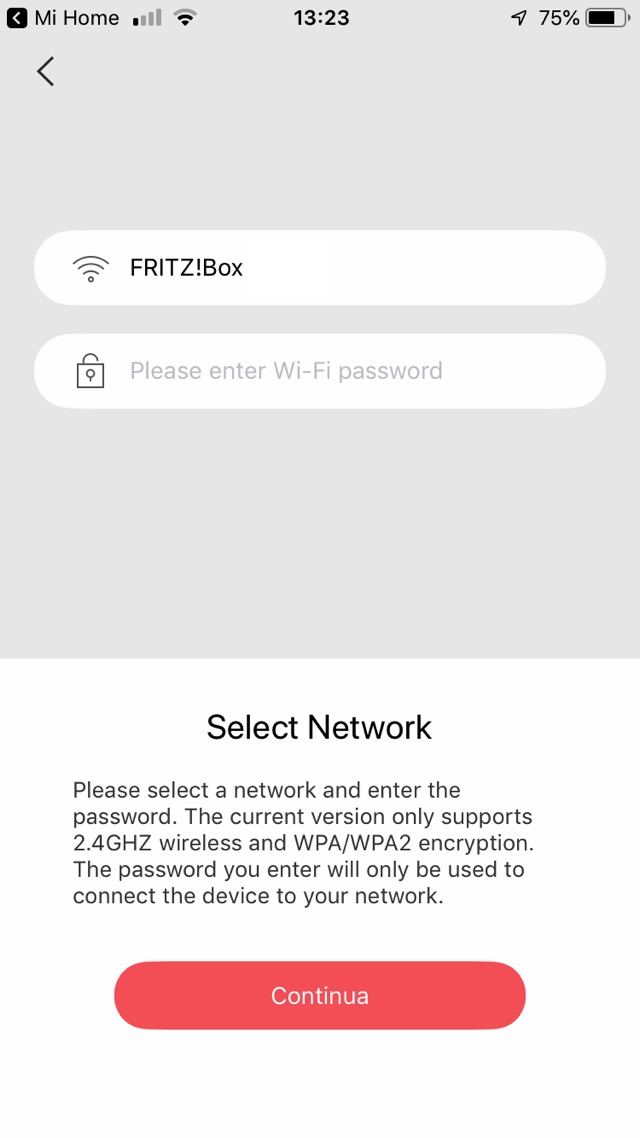Screen dimensions: 640x1138
Task: Select the FRITZ!Box Wi-Fi network field
Action: [319, 268]
